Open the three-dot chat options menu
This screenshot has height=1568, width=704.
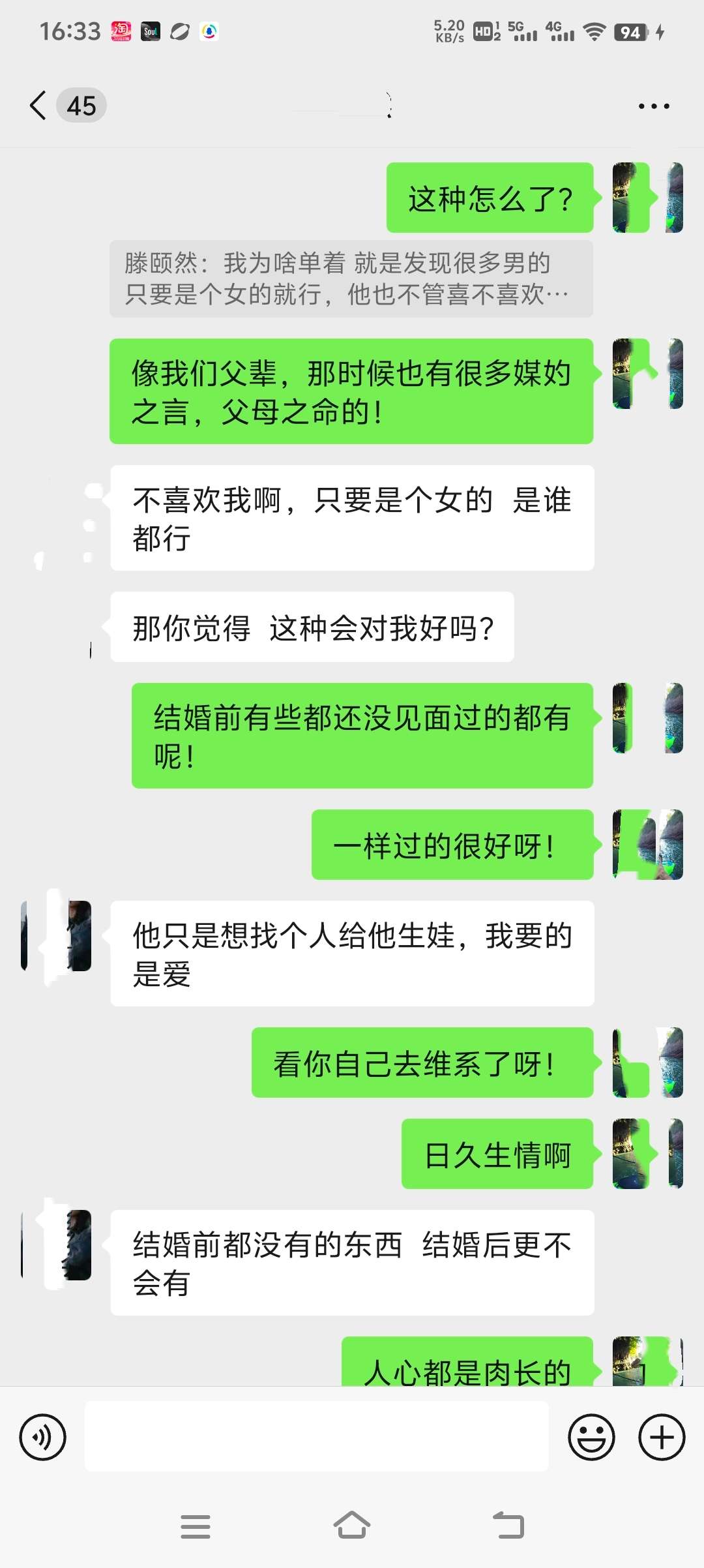coord(654,106)
